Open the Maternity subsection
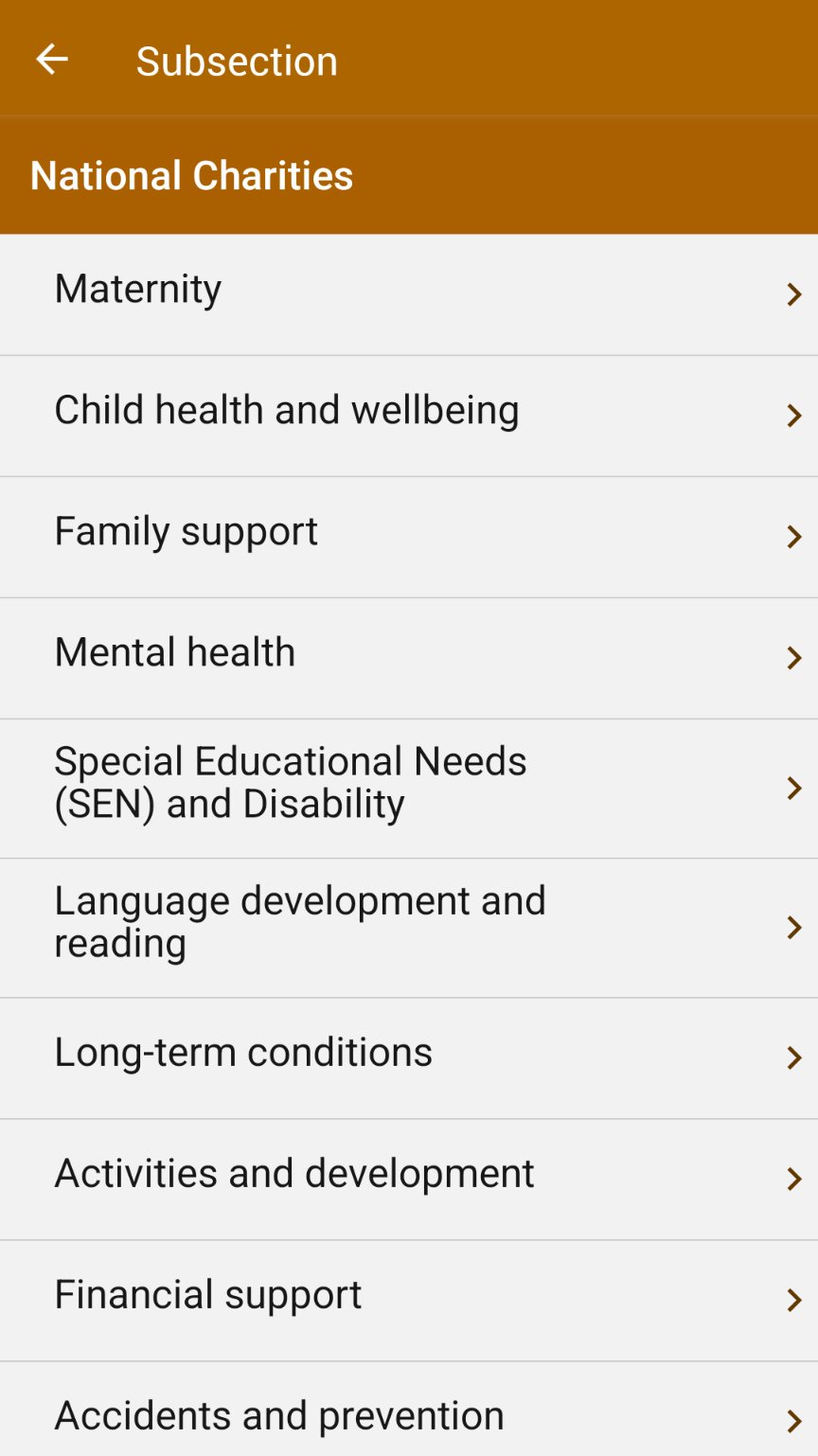Image resolution: width=818 pixels, height=1456 pixels. pos(408,293)
